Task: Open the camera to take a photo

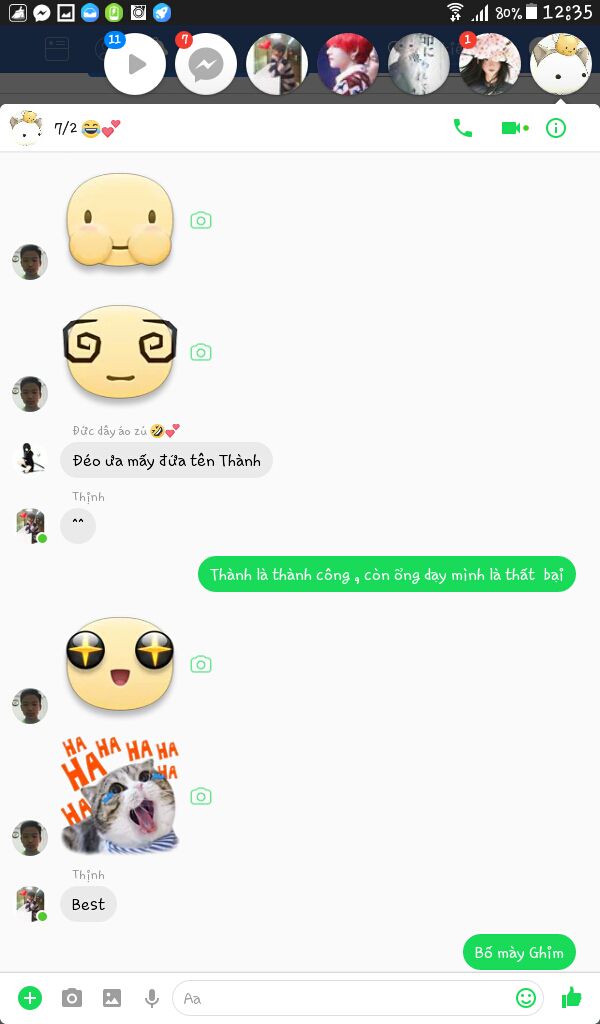Action: 72,997
